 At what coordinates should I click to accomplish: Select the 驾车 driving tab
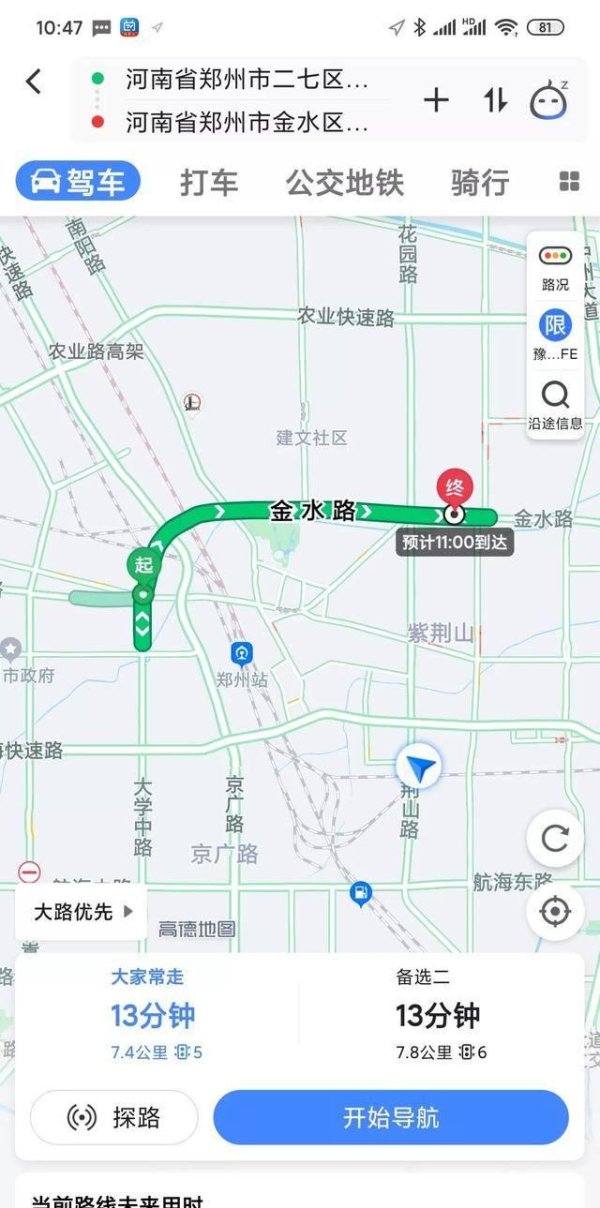(78, 182)
